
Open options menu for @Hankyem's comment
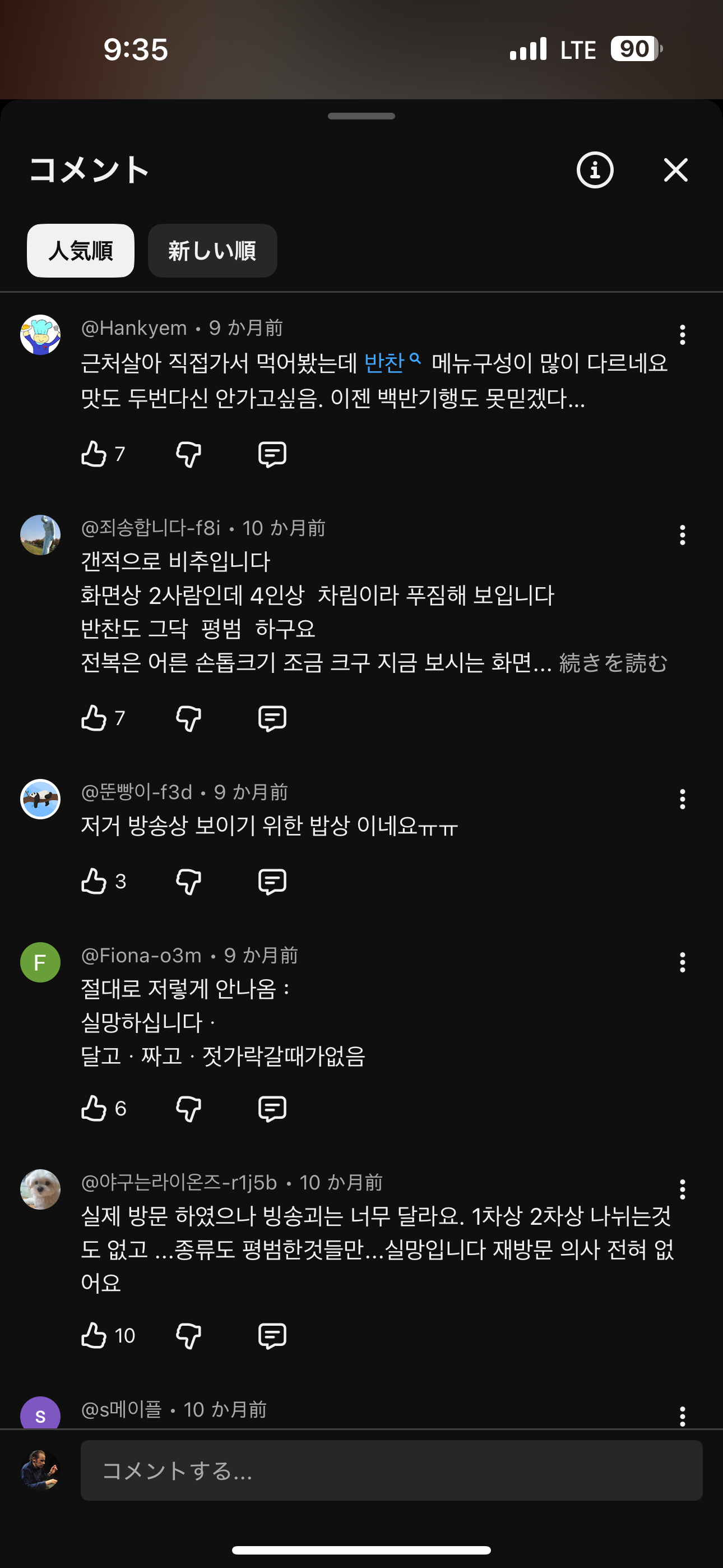click(x=682, y=335)
